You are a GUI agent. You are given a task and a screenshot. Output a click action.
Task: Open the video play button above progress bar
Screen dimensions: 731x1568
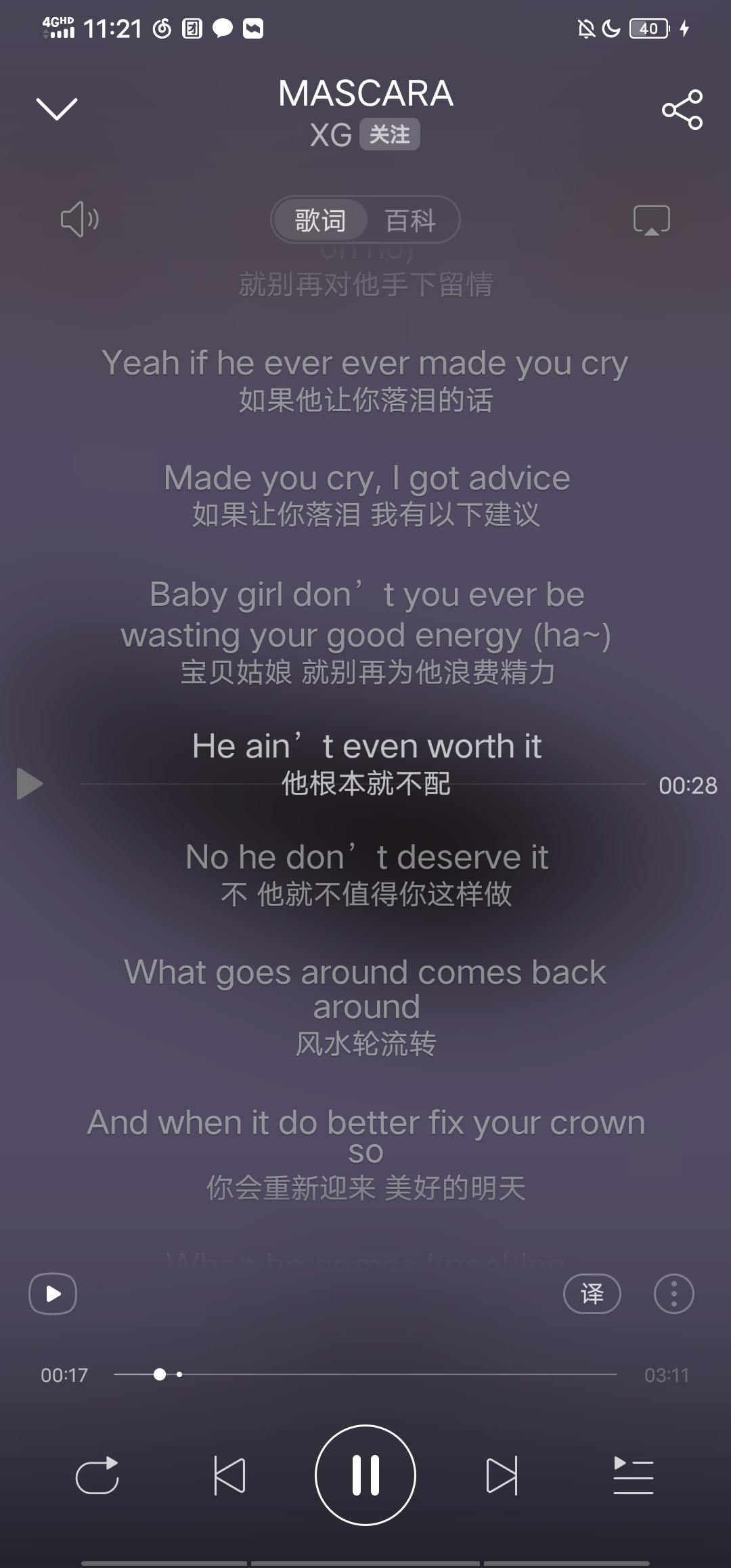(53, 1294)
